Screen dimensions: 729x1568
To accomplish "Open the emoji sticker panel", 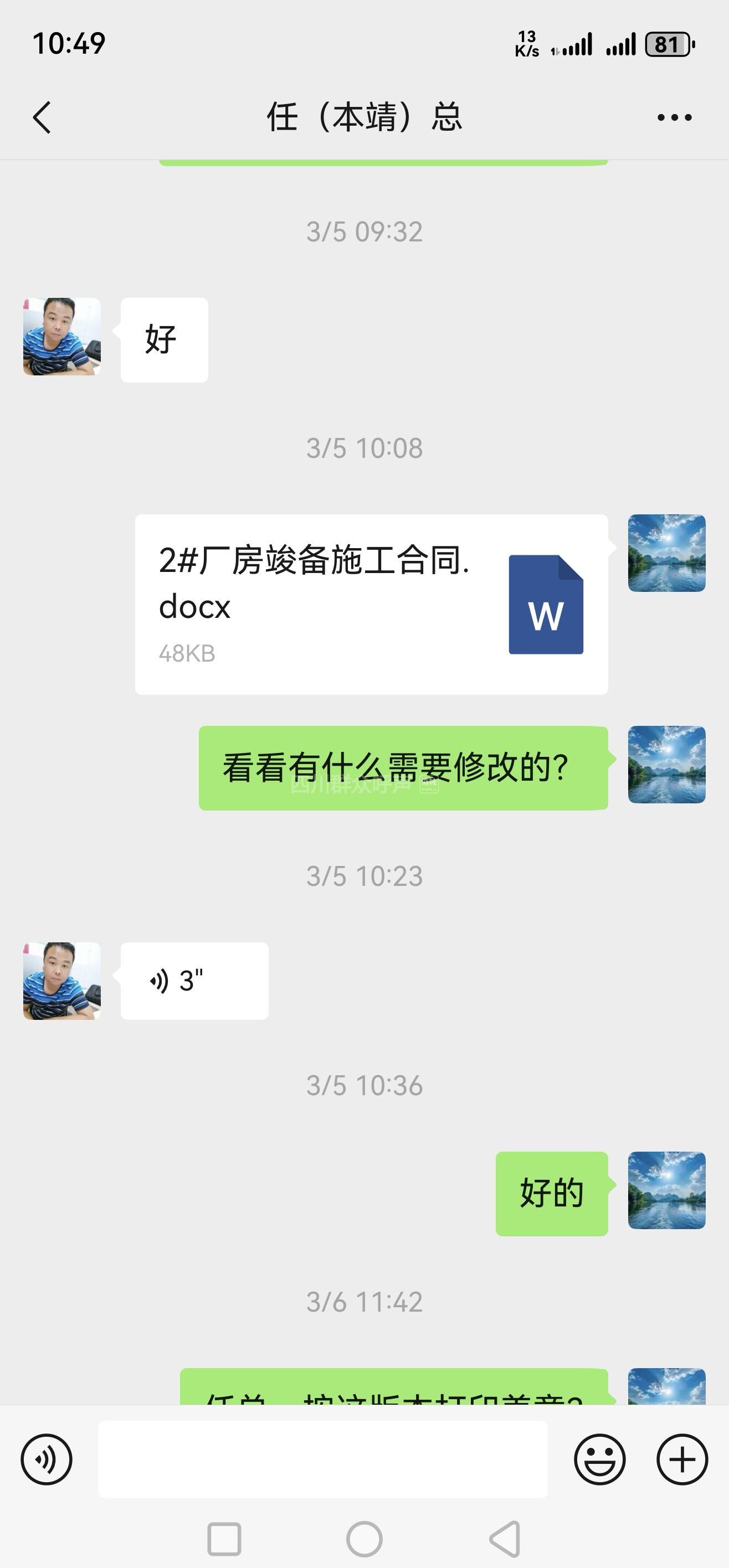I will [599, 1459].
